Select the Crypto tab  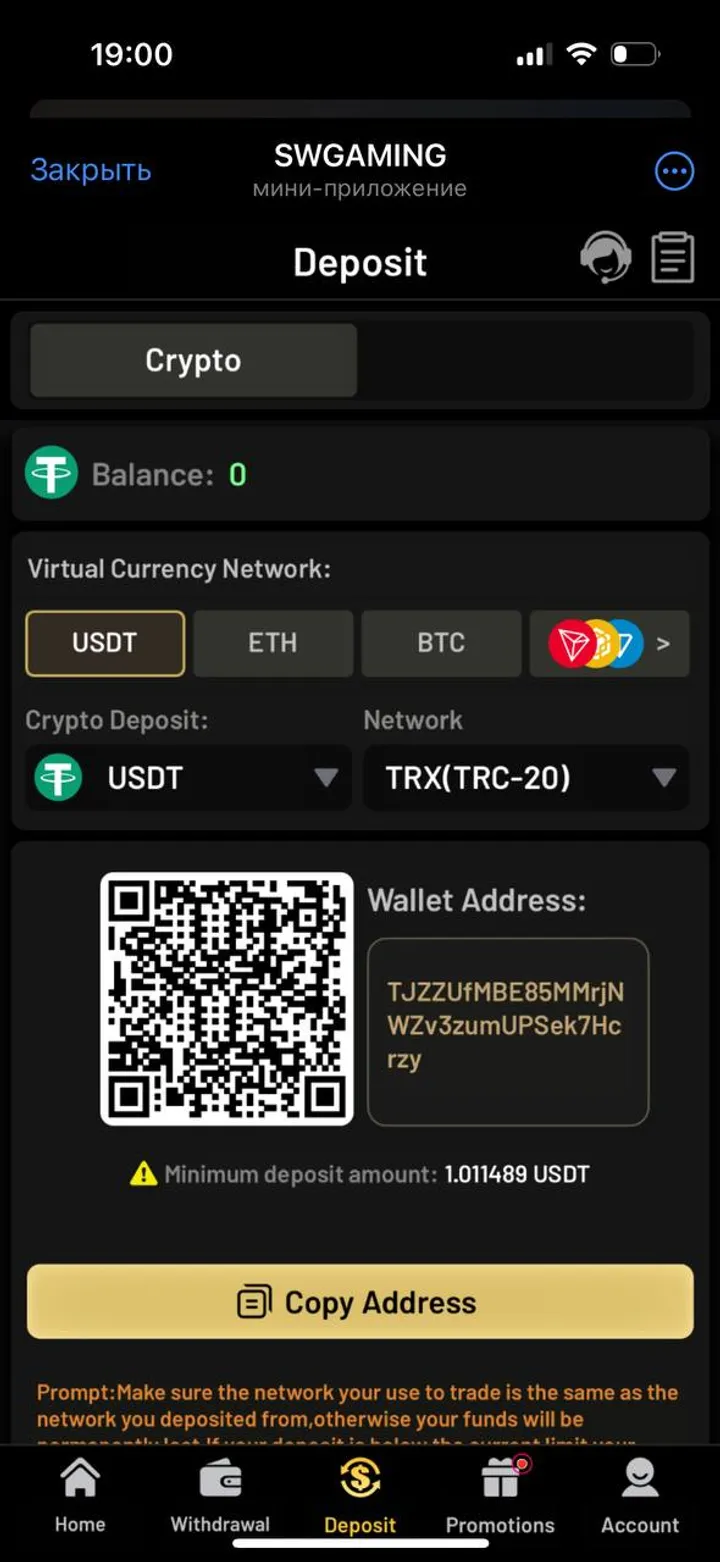(193, 360)
